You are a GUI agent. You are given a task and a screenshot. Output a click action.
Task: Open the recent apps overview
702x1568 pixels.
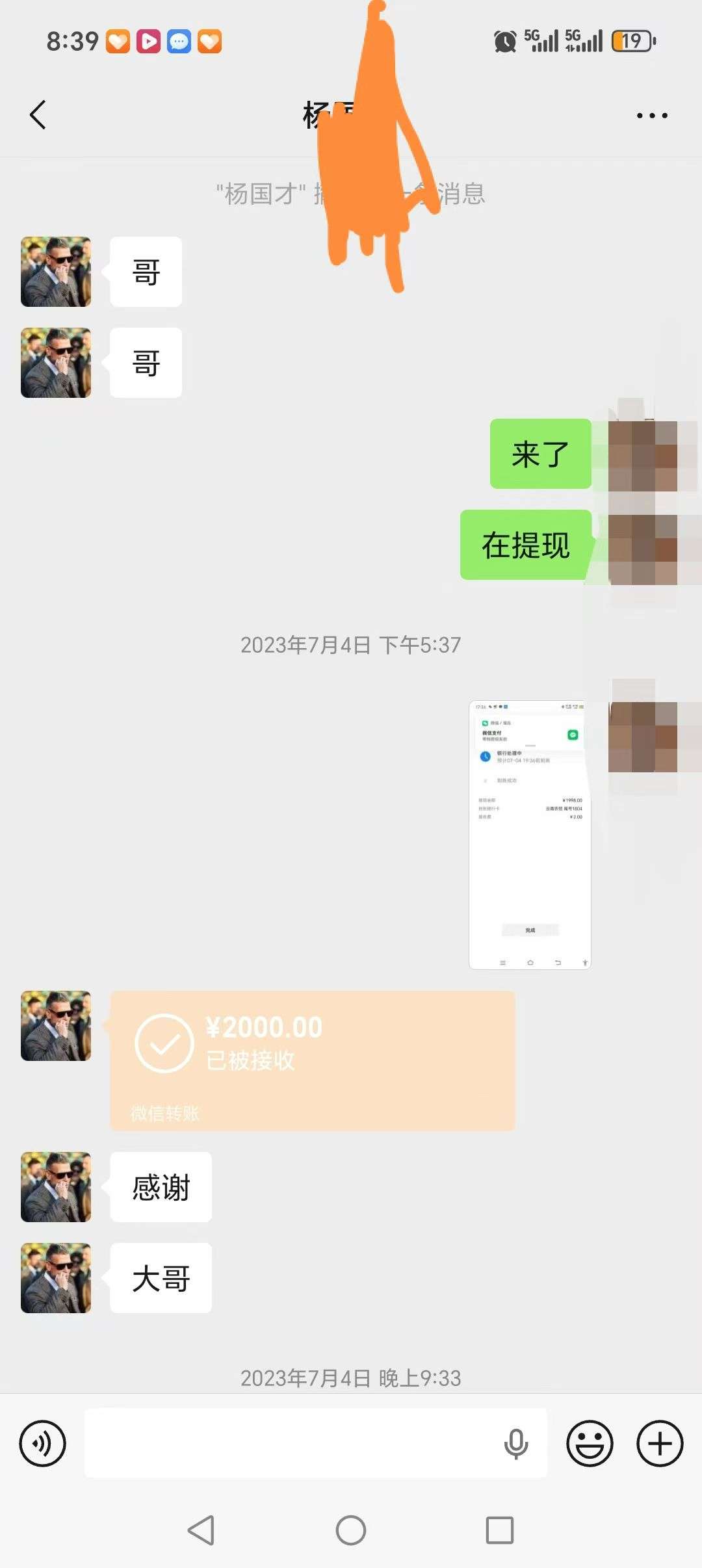500,1530
